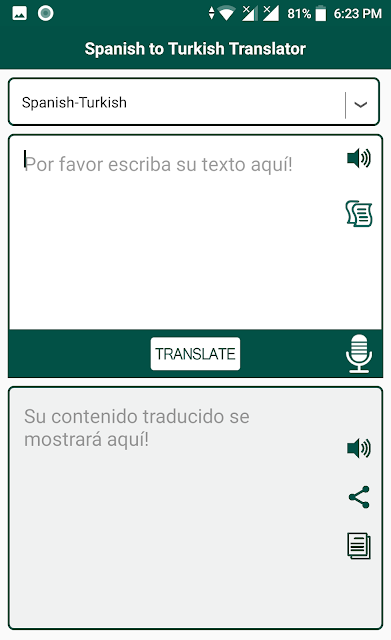Viewport: 391px width, 640px height.
Task: Open the Spanish-Turkish language dropdown
Action: (194, 102)
